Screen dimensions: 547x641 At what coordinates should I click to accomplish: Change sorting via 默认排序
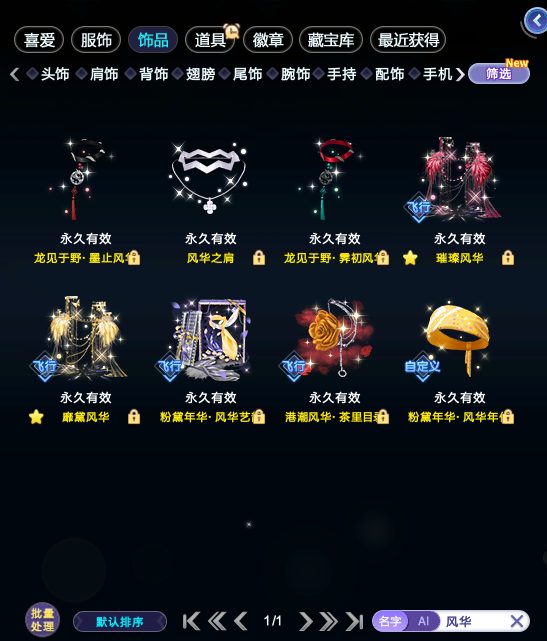(120, 622)
